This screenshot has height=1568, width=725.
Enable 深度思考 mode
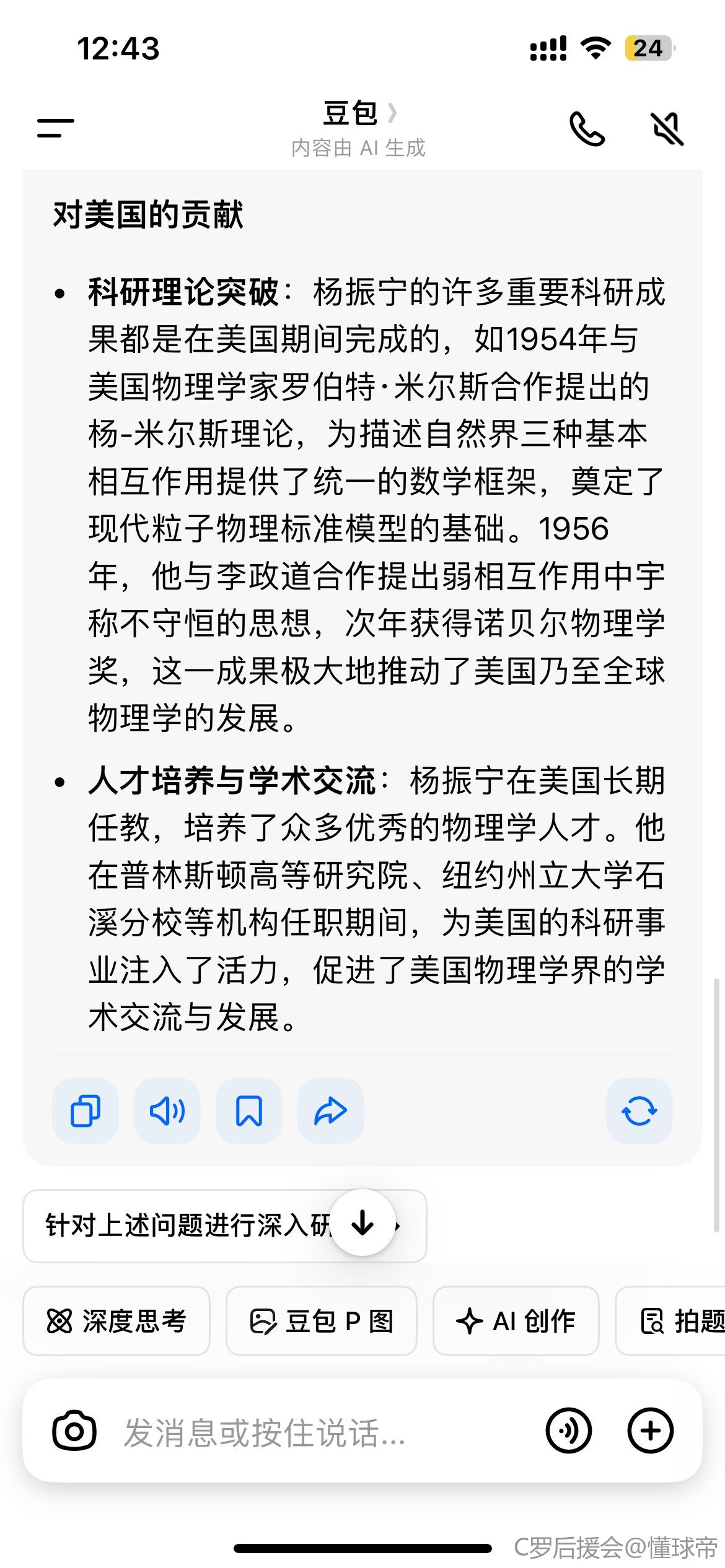116,1321
